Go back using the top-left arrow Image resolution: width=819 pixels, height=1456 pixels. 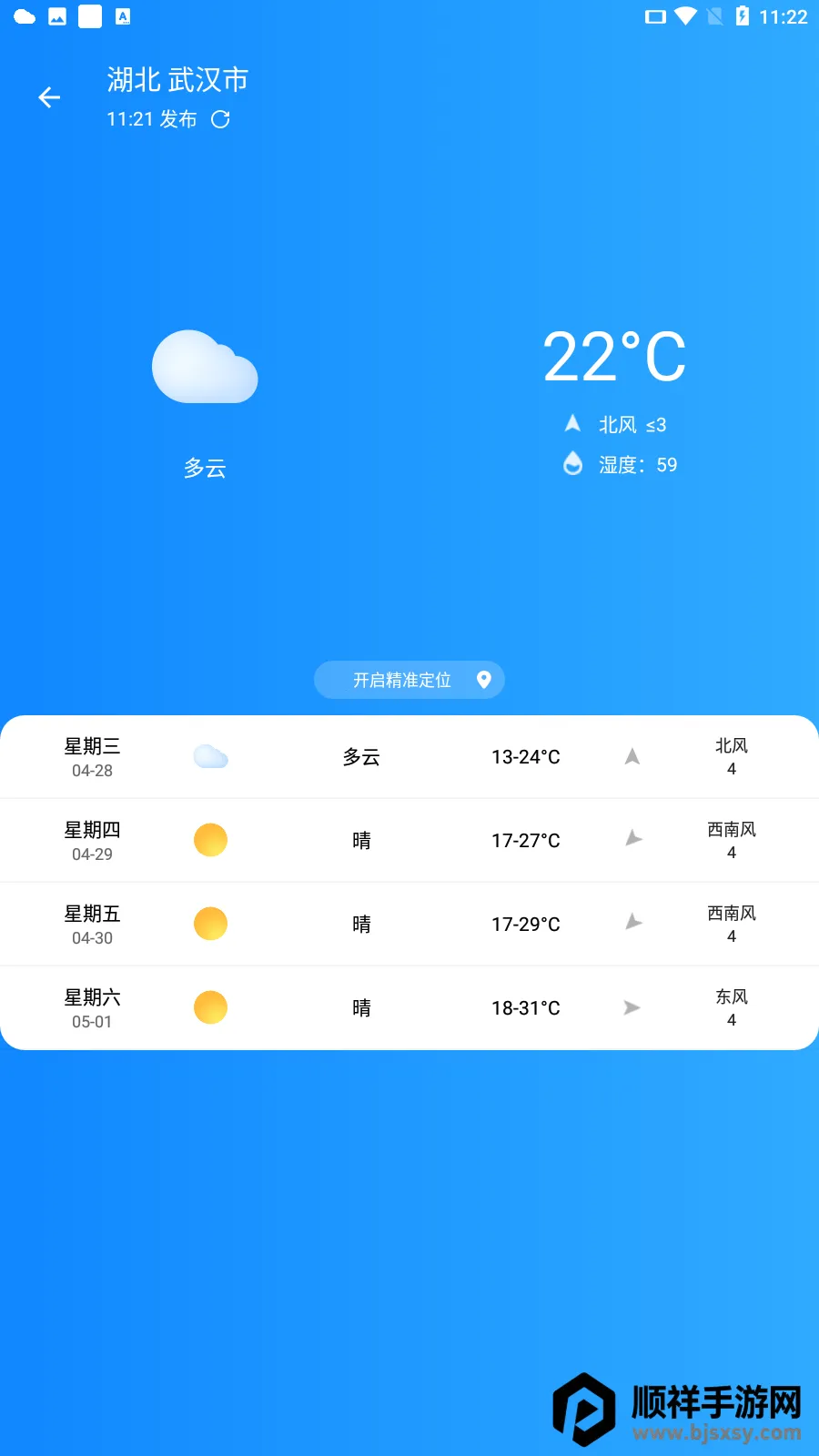tap(49, 97)
